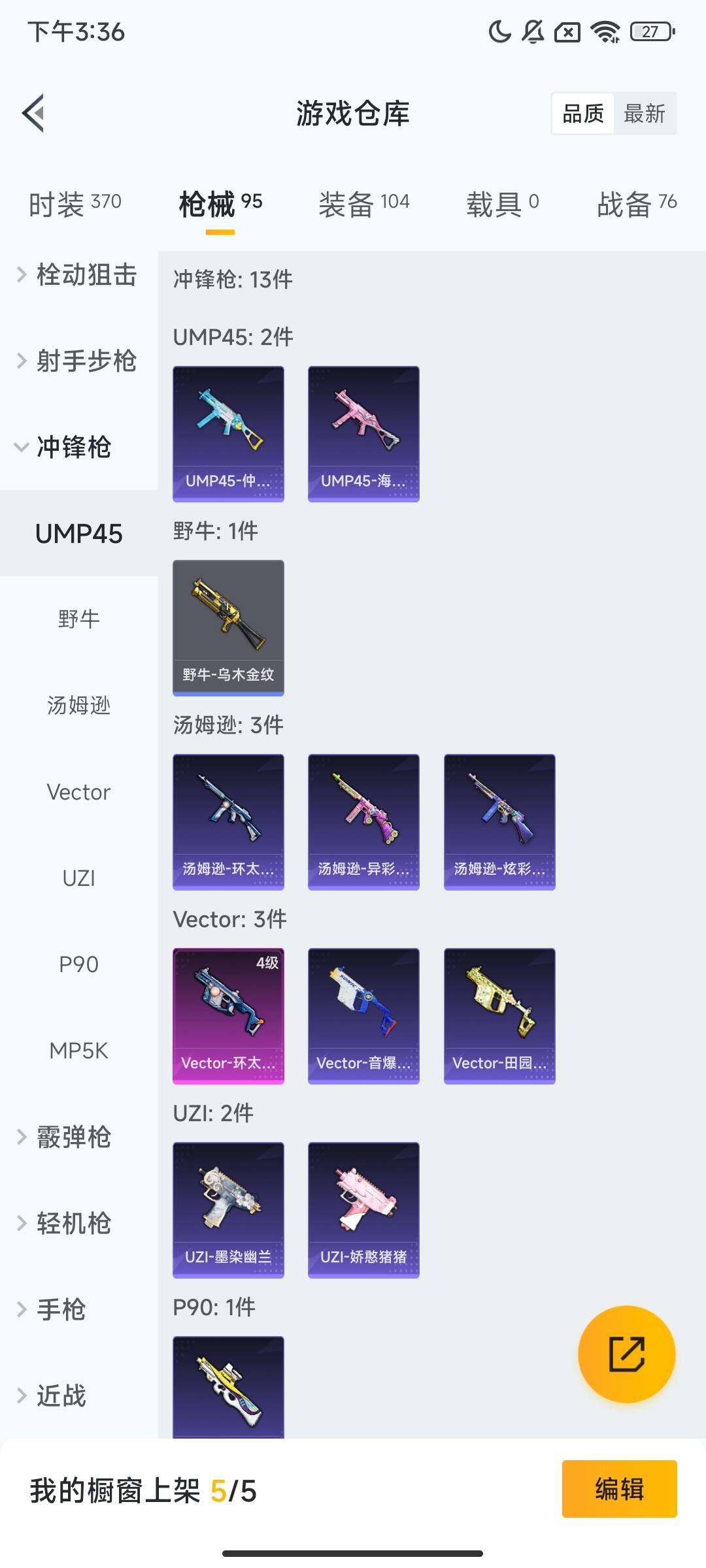The height and width of the screenshot is (1568, 706).
Task: Tap the orange share floating button
Action: tap(626, 1354)
